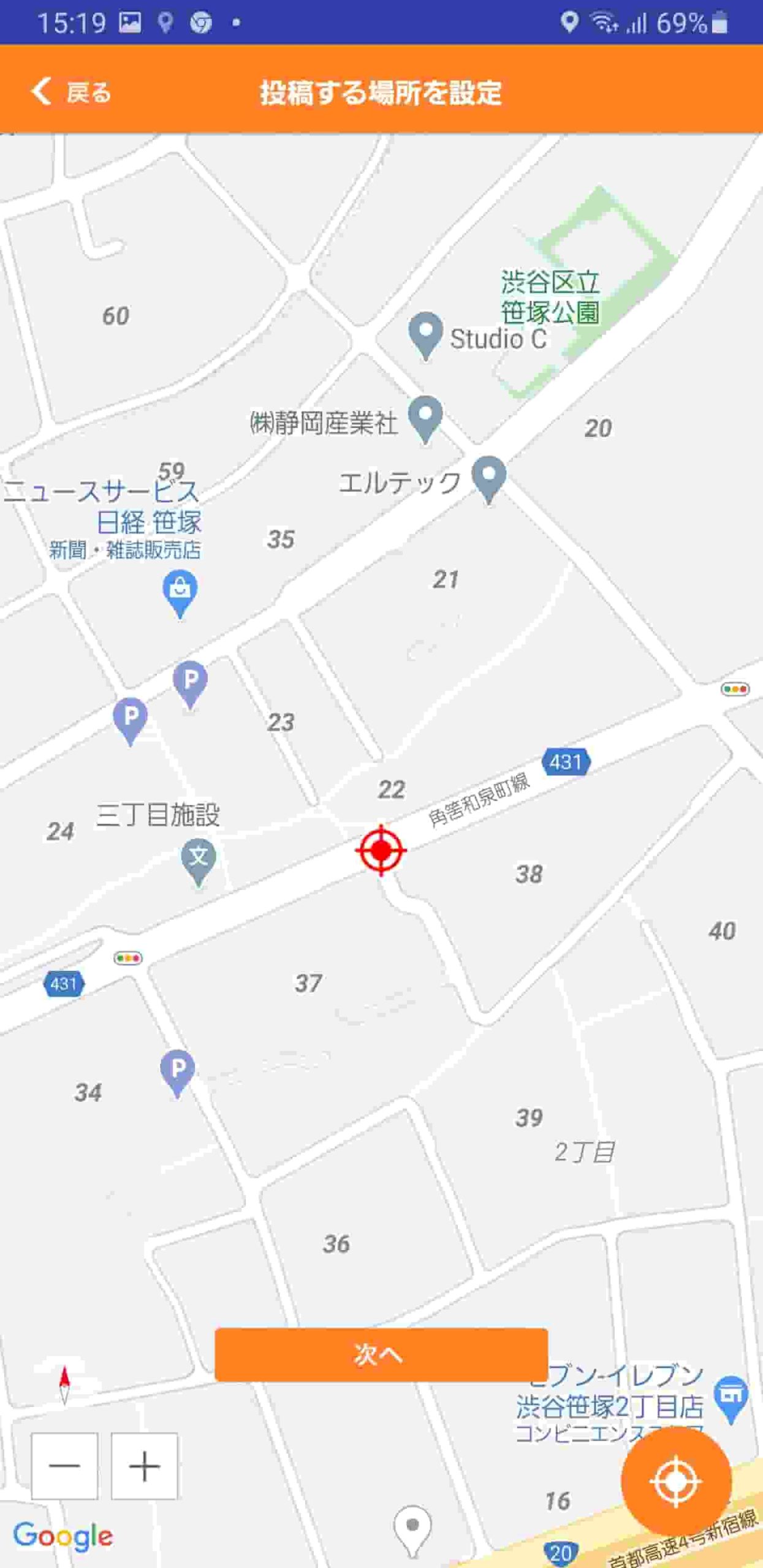
Task: Zoom in with the plus button
Action: [145, 1466]
